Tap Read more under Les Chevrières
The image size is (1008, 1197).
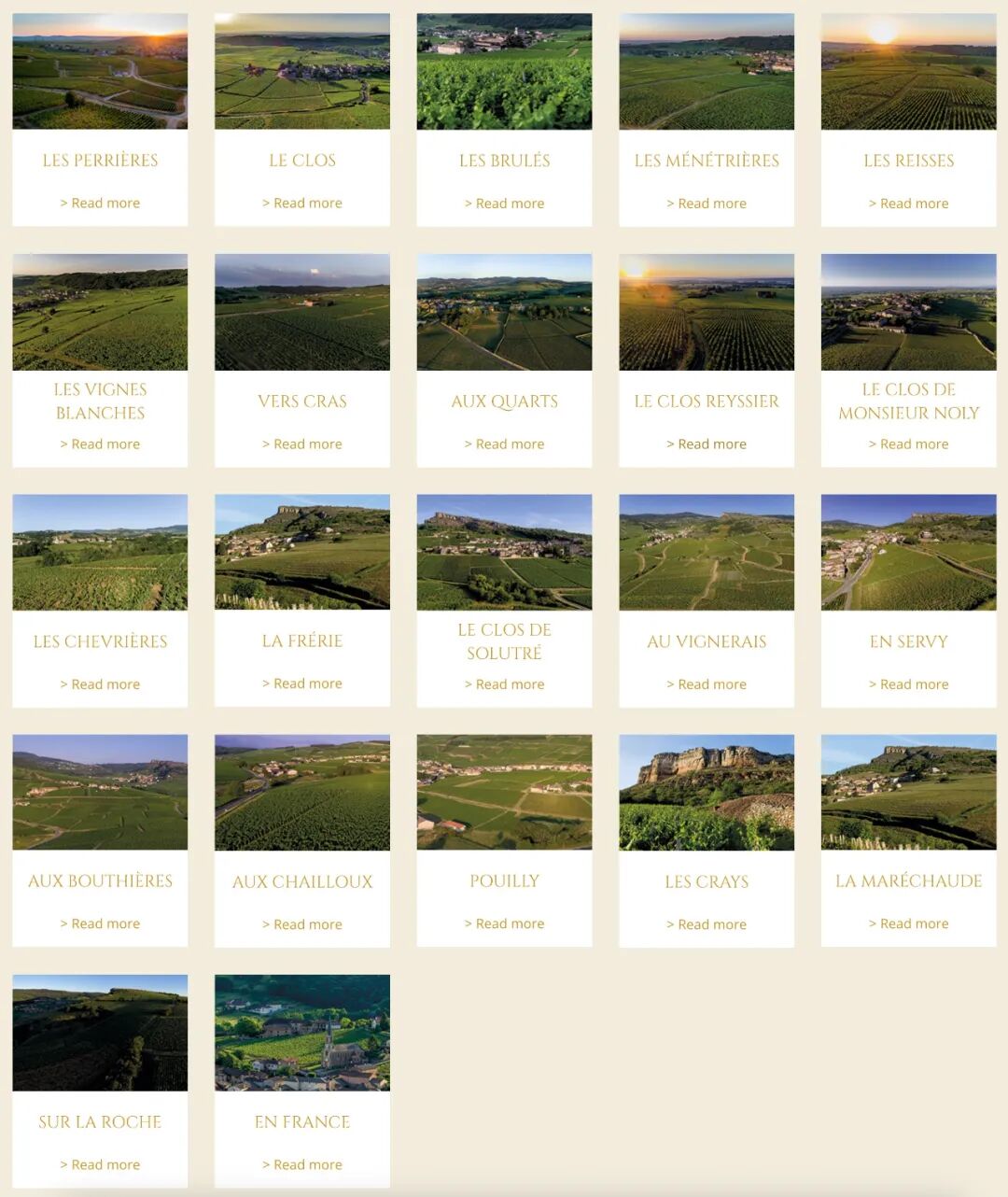click(100, 683)
